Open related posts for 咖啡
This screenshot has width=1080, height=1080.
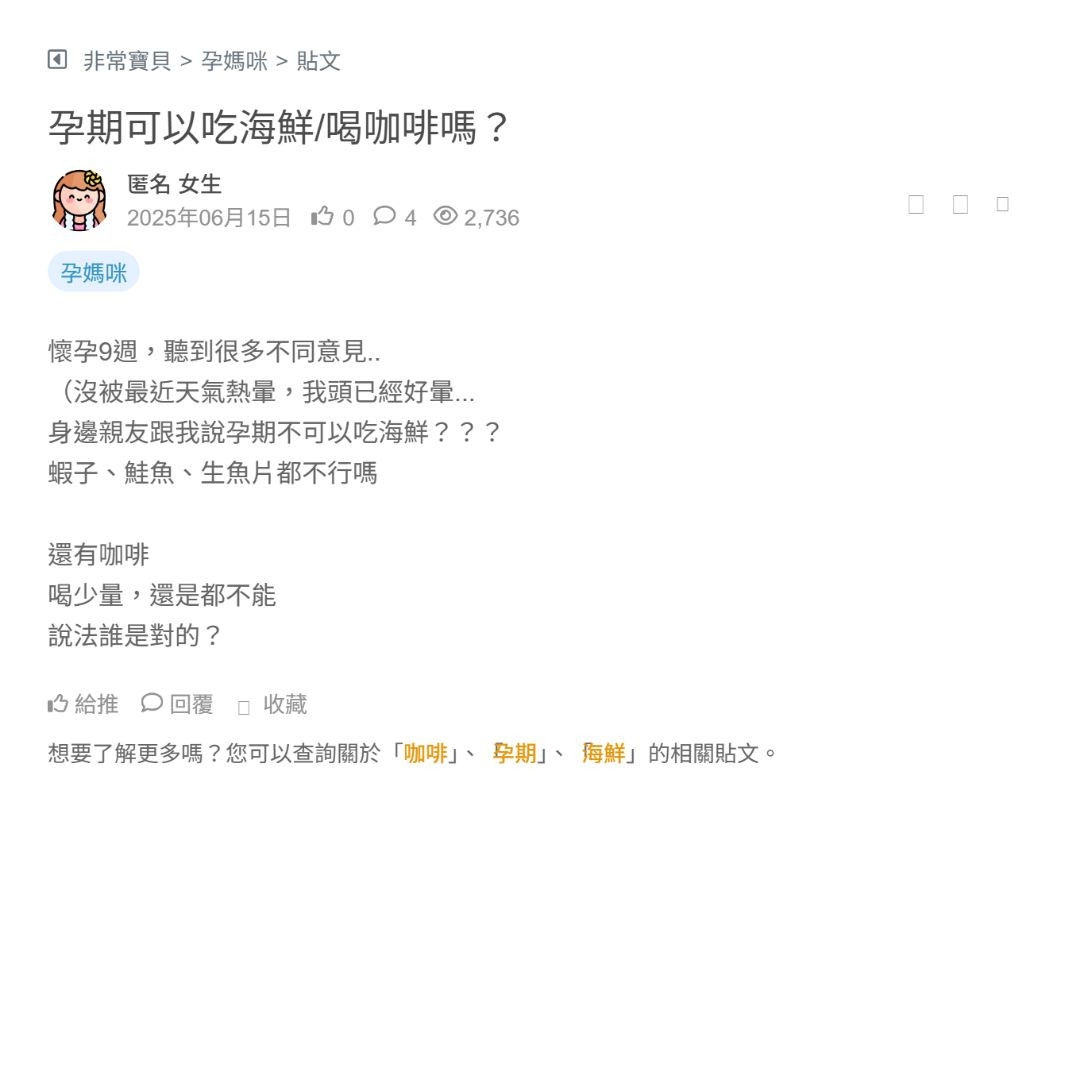[426, 753]
